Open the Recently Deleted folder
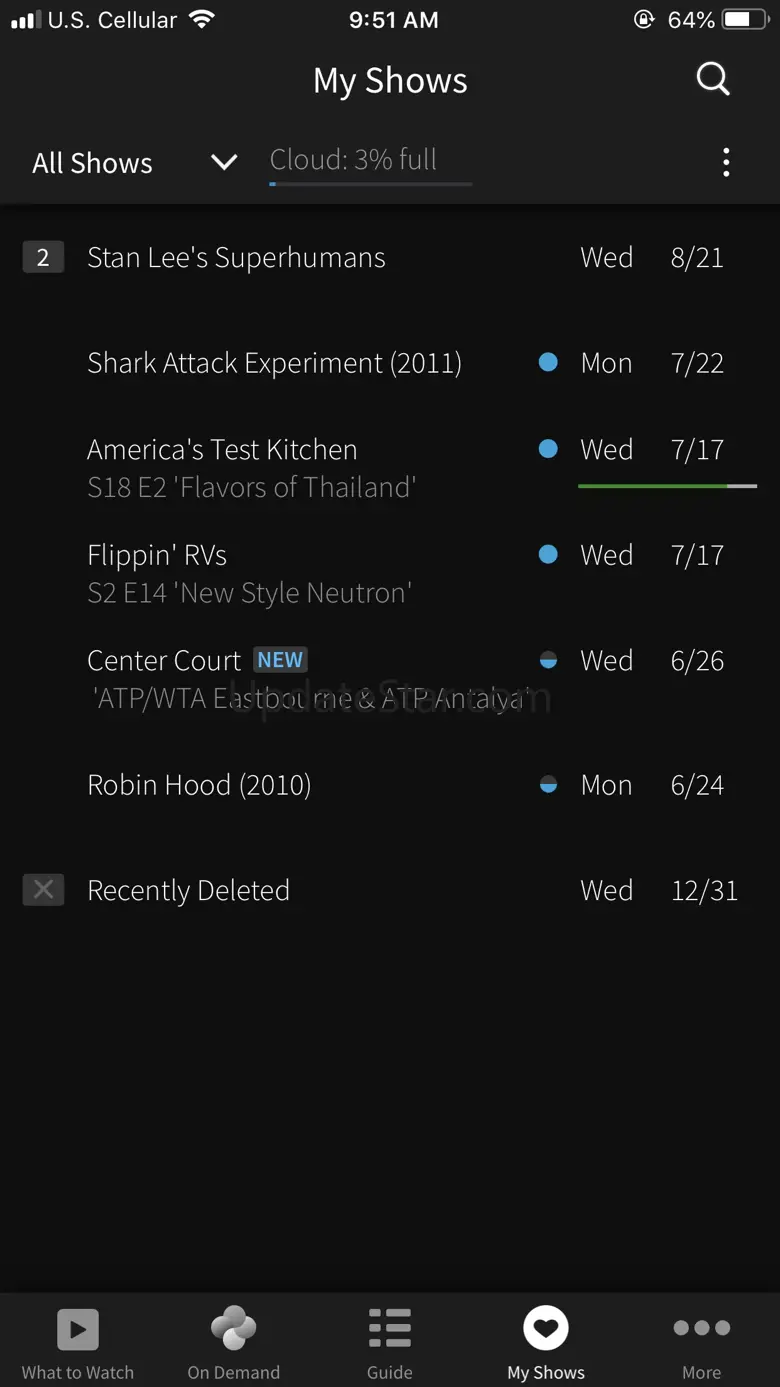The width and height of the screenshot is (780, 1387). (390, 890)
